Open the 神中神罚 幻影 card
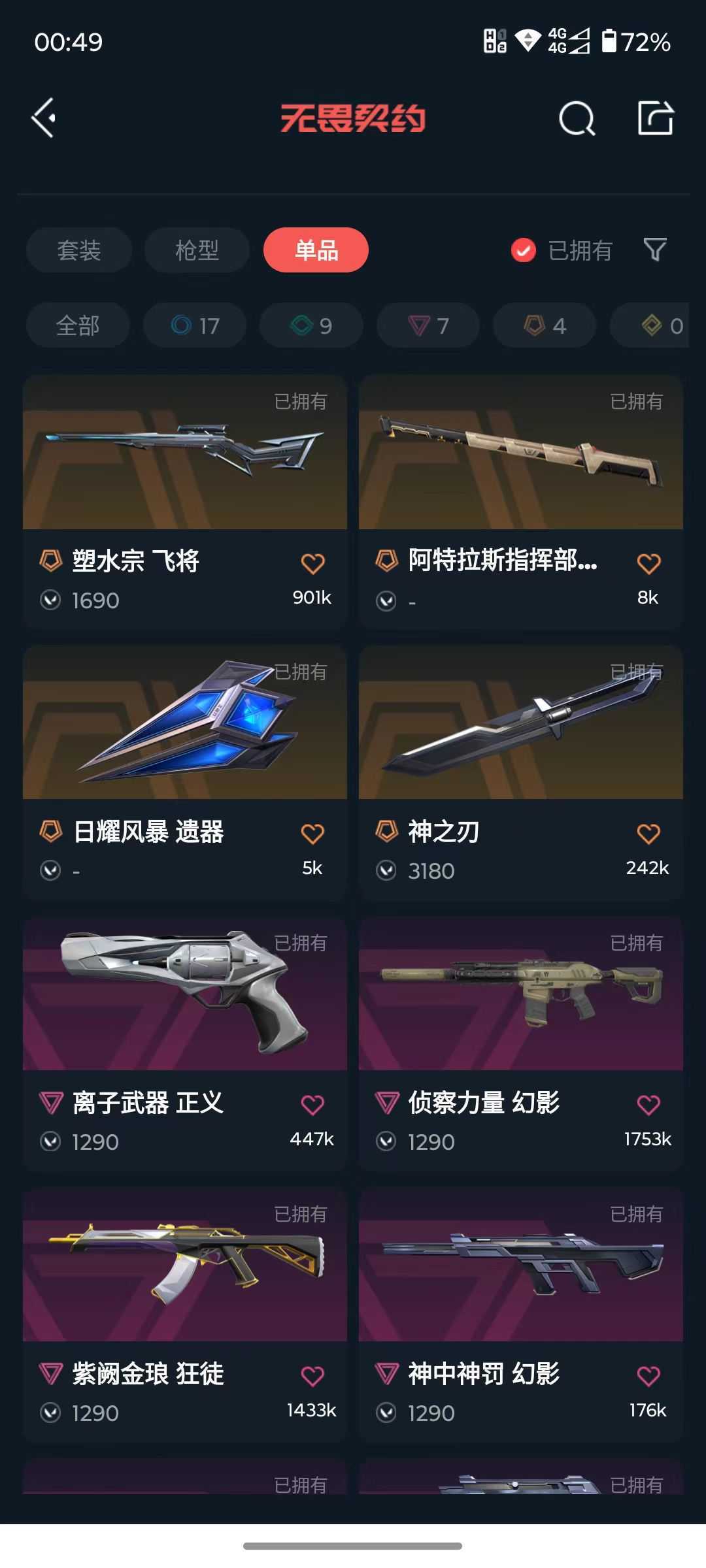 click(x=521, y=1315)
